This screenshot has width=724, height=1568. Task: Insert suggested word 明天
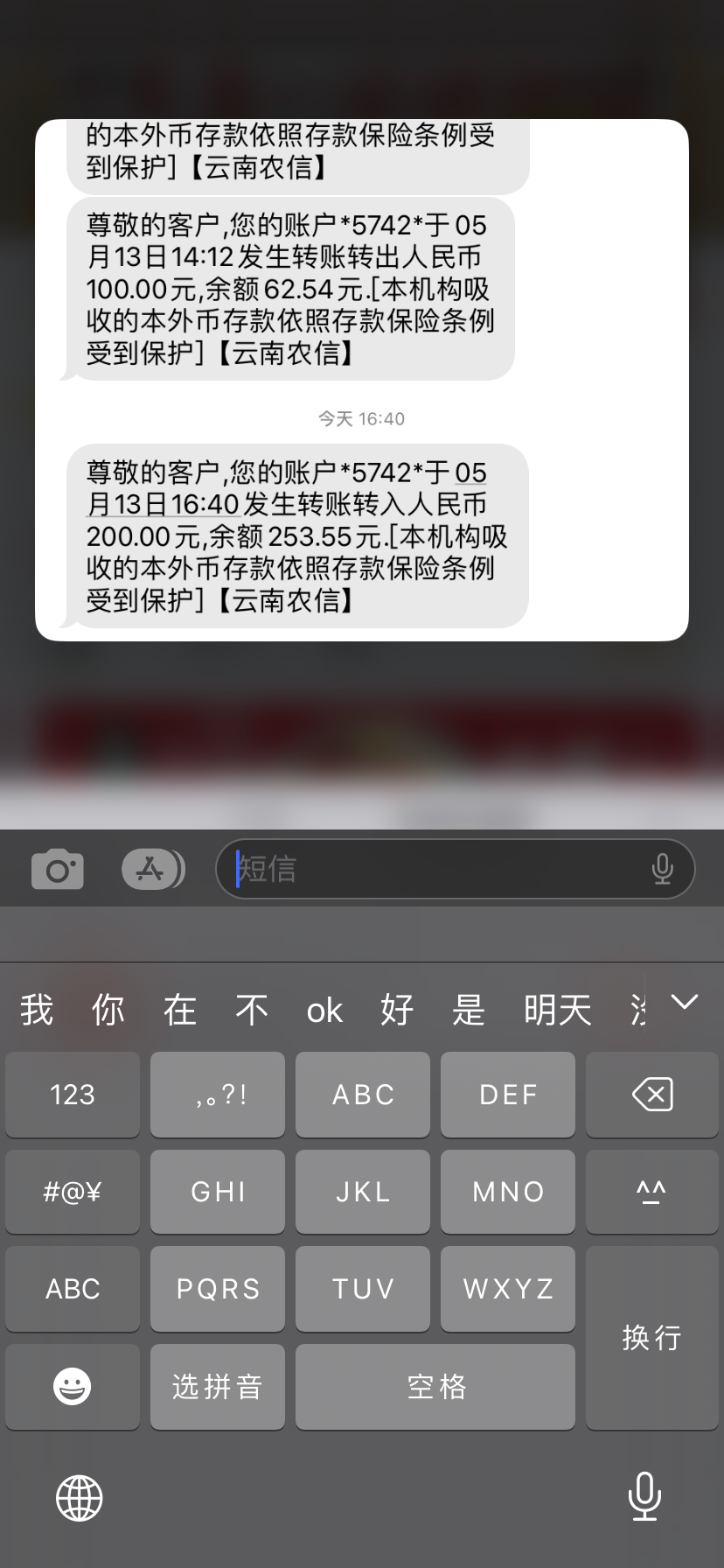557,1011
